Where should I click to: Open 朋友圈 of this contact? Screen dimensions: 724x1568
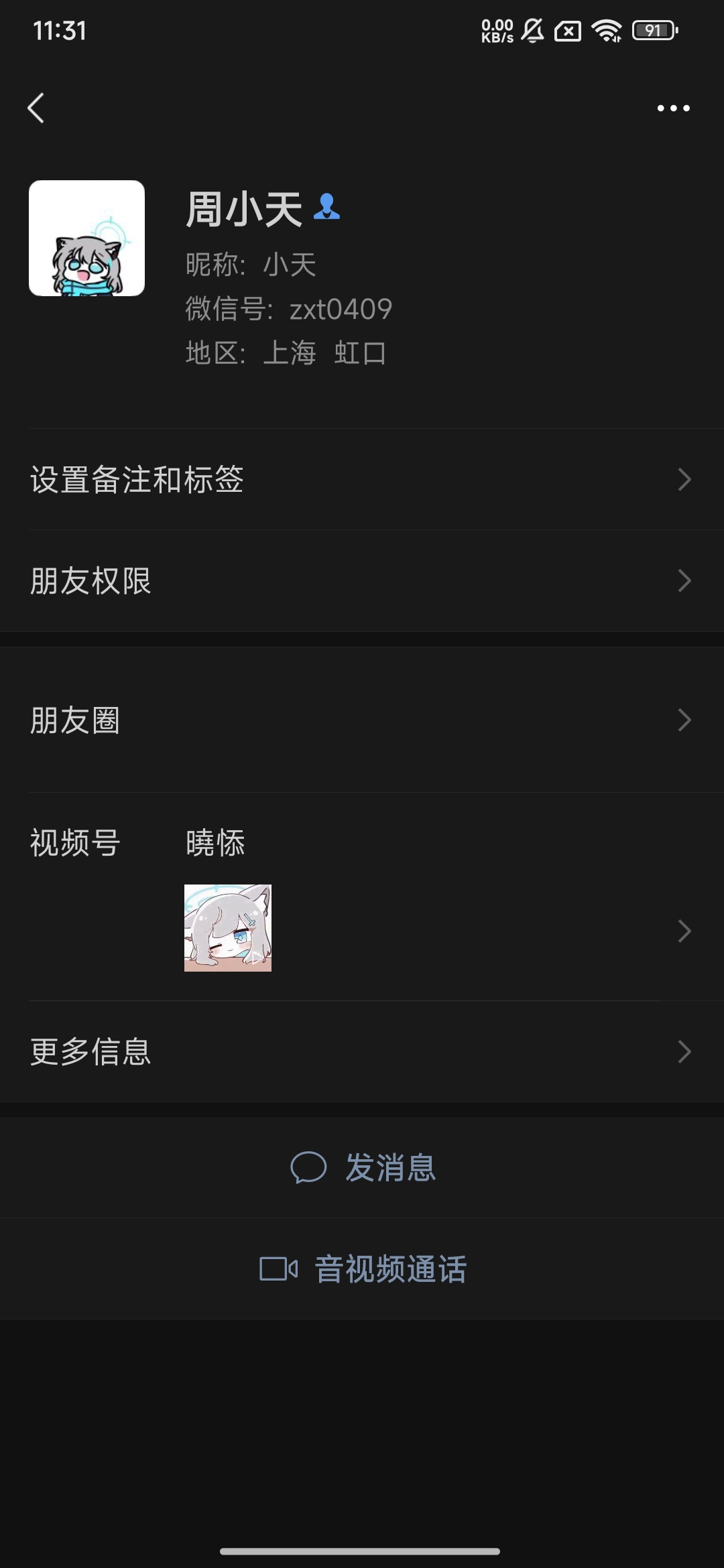[x=362, y=720]
